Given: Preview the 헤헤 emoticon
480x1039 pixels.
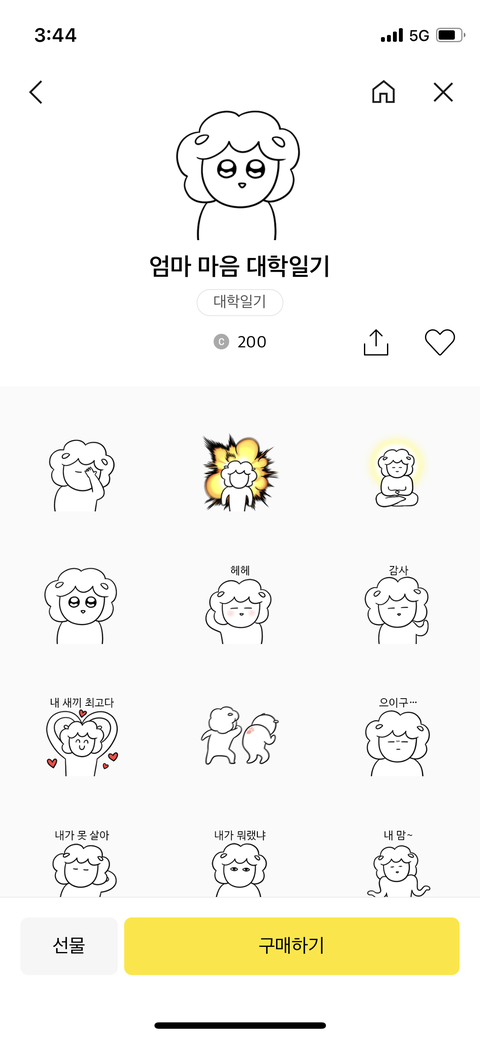Looking at the screenshot, I should tap(240, 604).
